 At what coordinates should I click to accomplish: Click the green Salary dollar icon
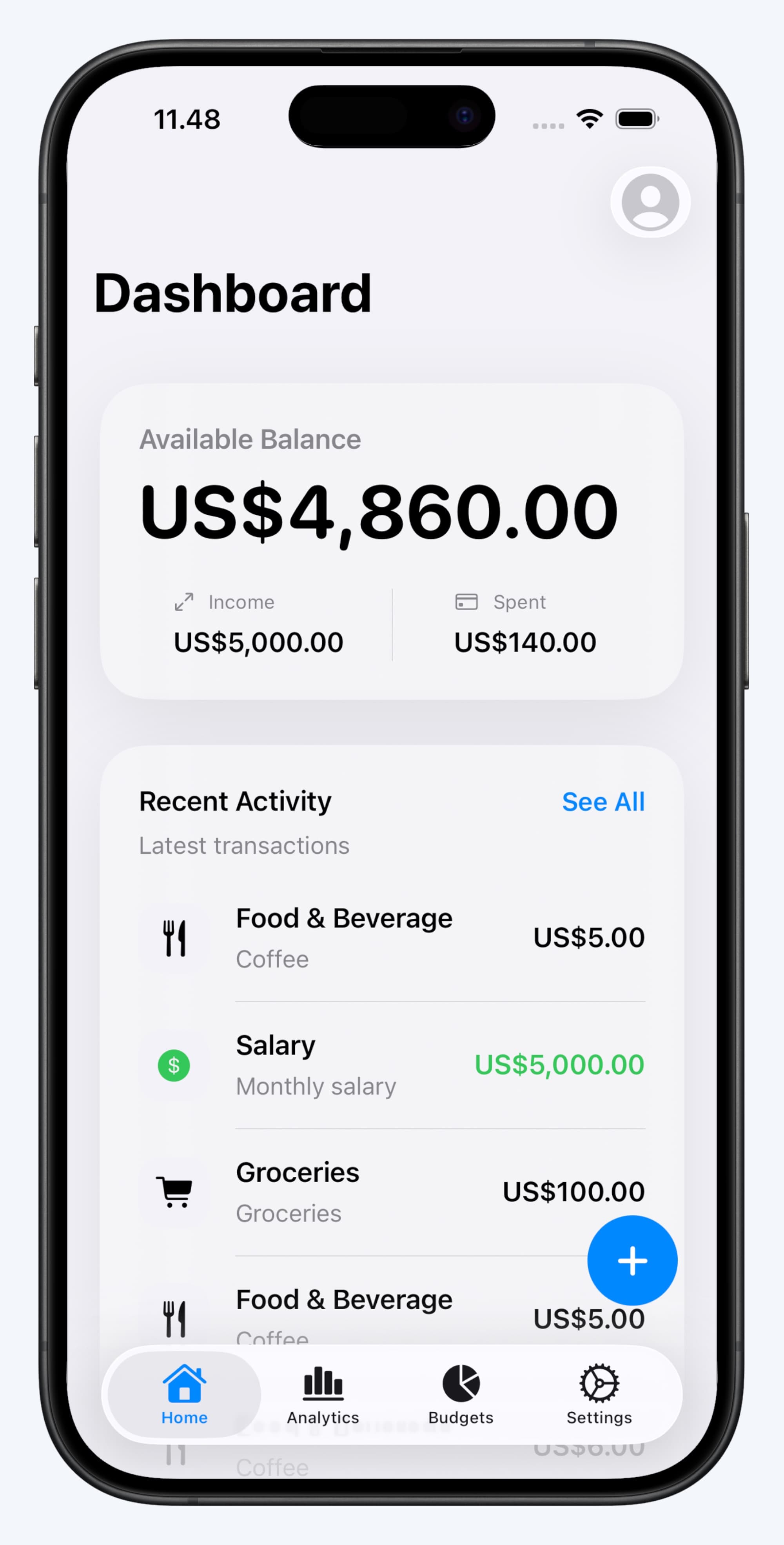click(174, 1065)
